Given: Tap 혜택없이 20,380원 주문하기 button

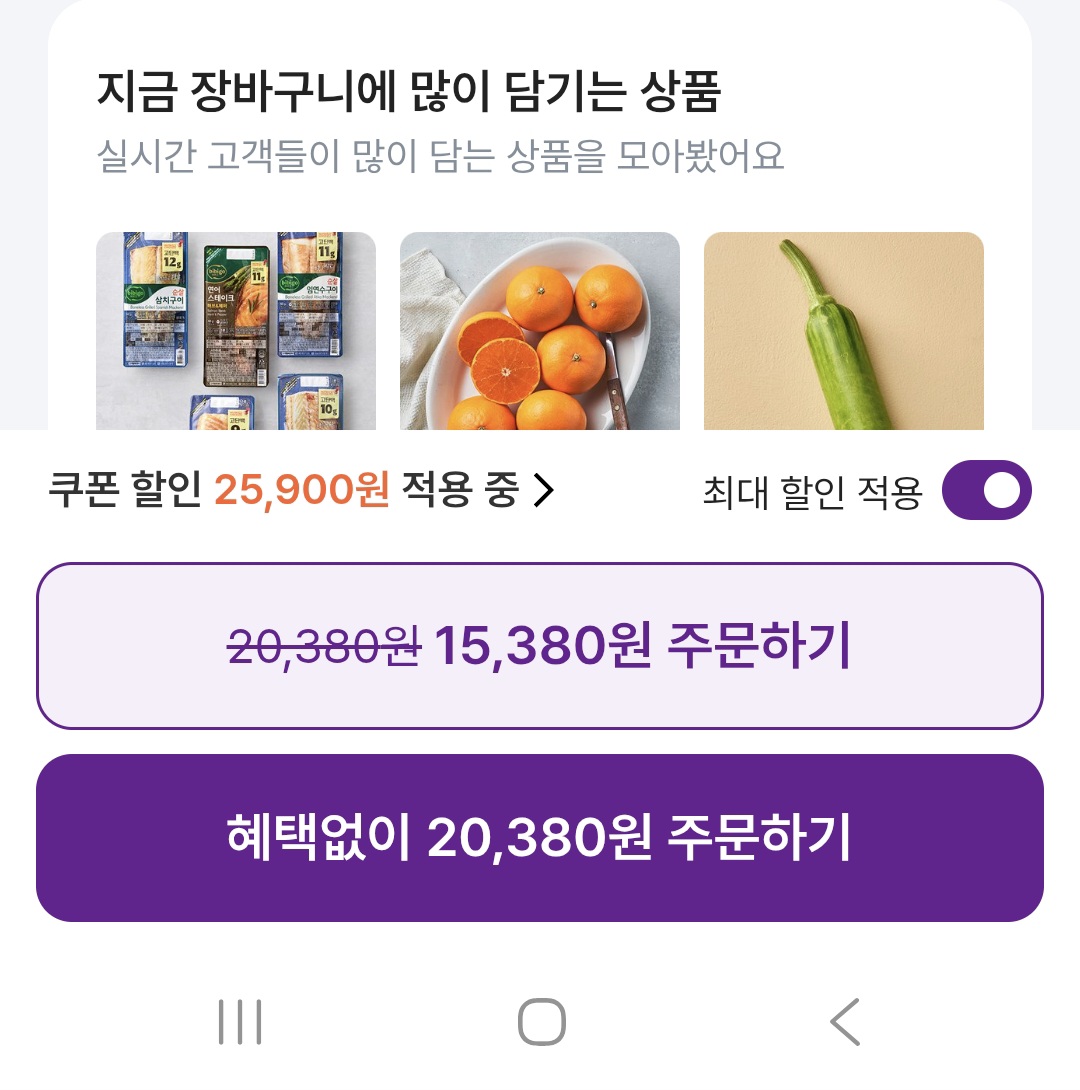Looking at the screenshot, I should [x=540, y=838].
